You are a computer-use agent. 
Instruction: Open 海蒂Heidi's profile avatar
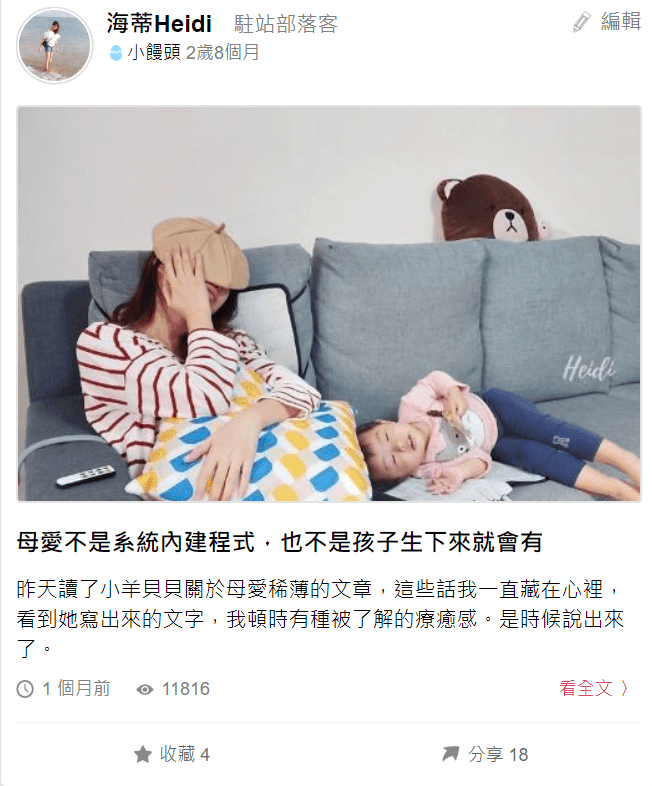tap(54, 47)
